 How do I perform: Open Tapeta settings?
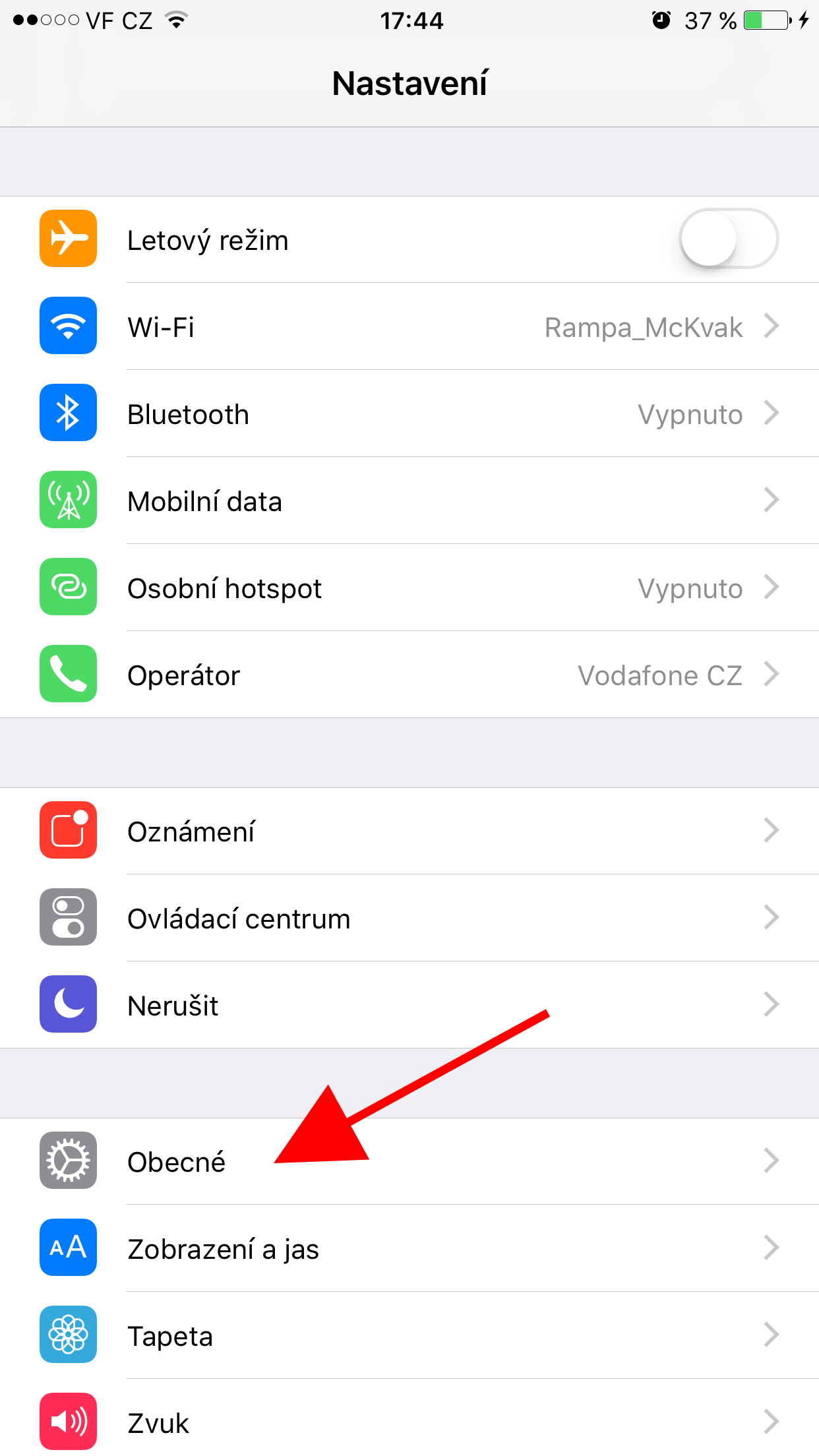409,1335
